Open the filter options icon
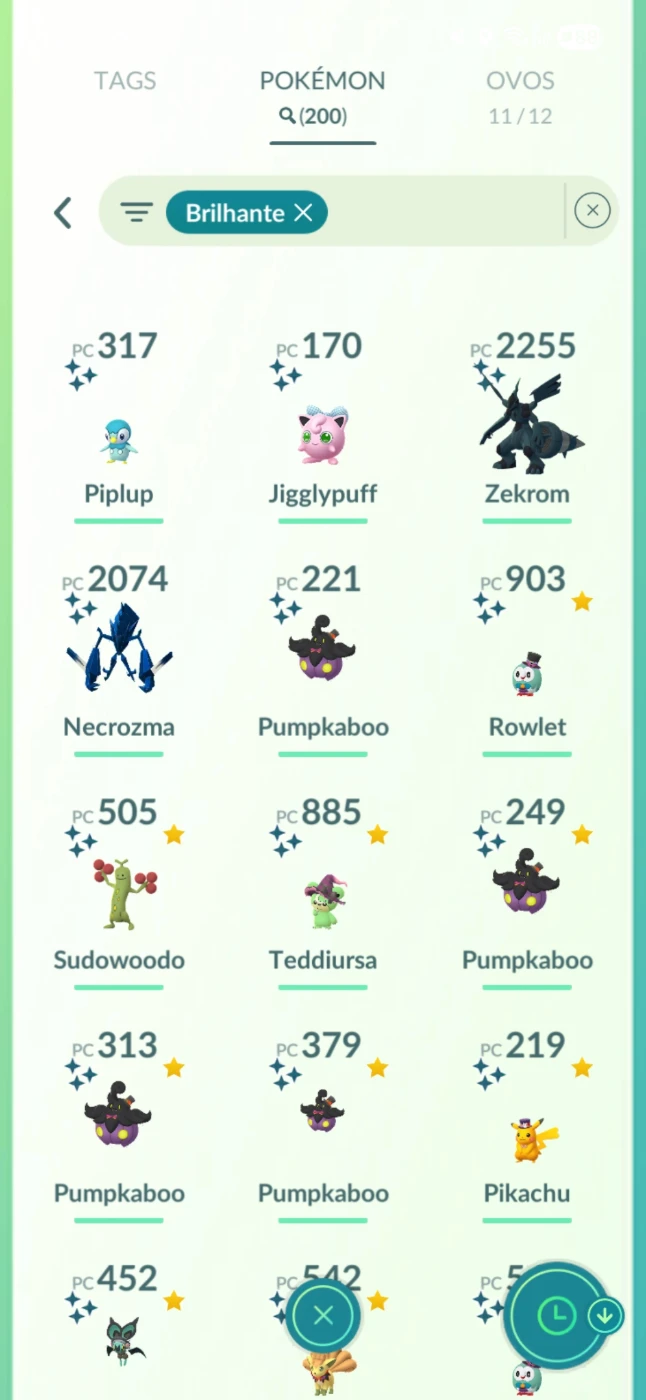Screen dimensions: 646x1400 pos(136,212)
